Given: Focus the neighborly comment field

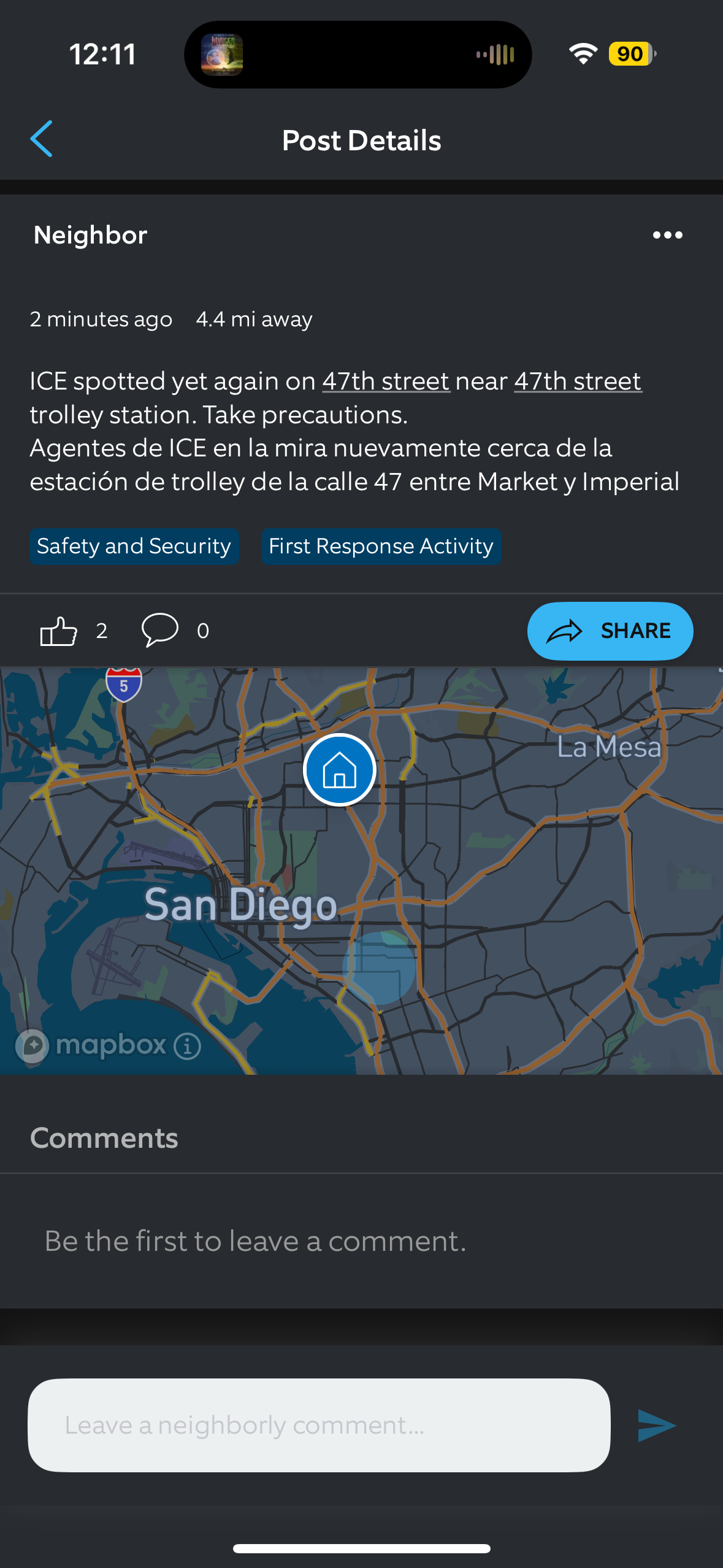Looking at the screenshot, I should pyautogui.click(x=319, y=1425).
